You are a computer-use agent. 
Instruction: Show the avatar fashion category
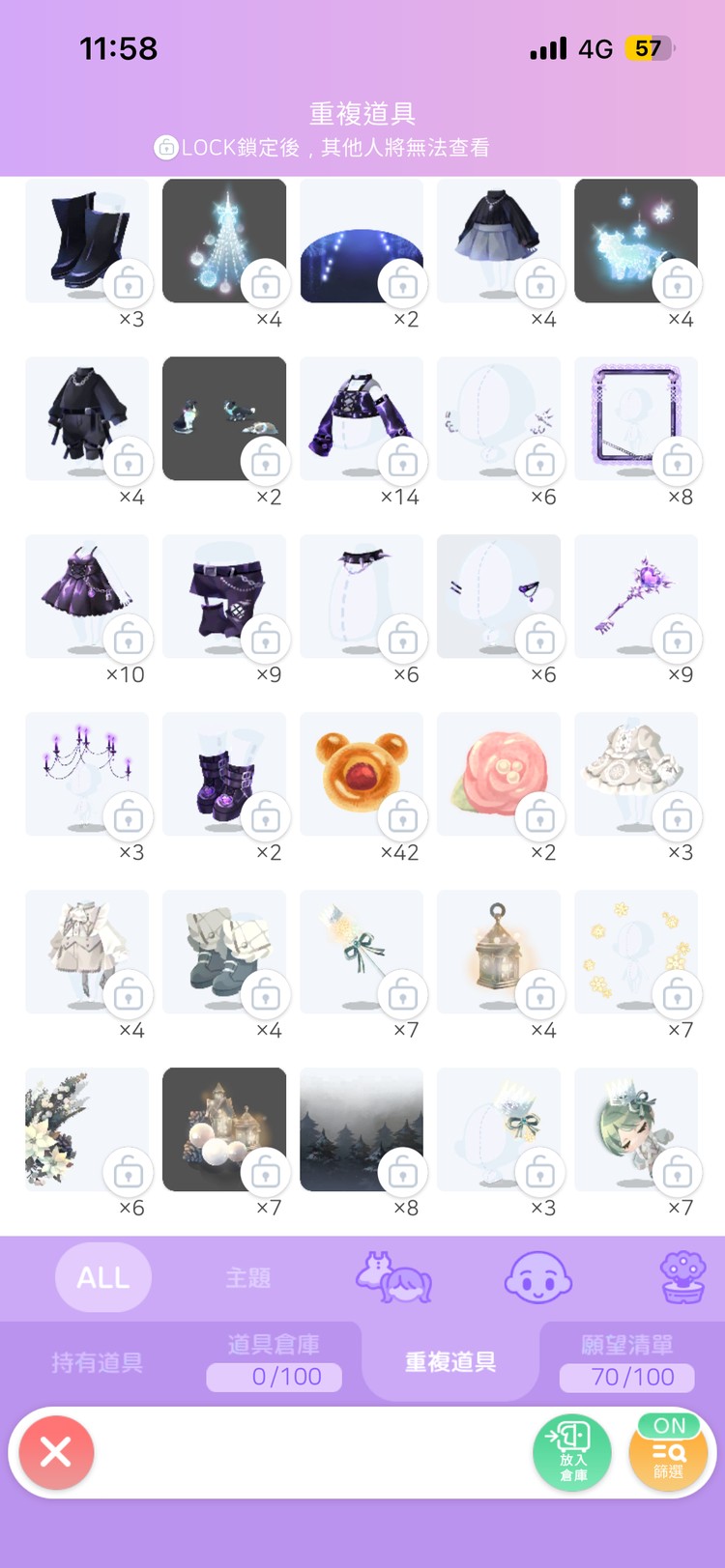pyautogui.click(x=393, y=1277)
